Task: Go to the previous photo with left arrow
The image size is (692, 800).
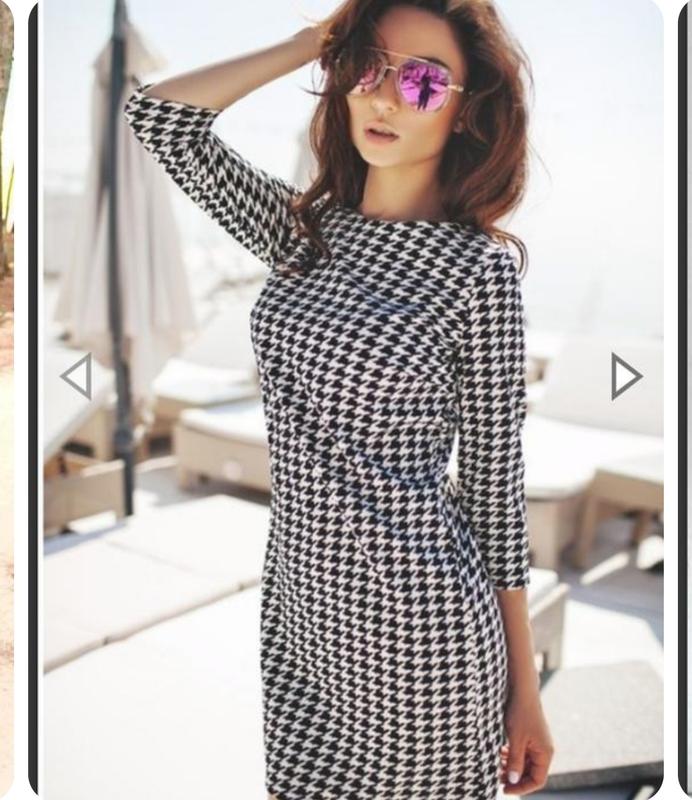Action: (77, 376)
